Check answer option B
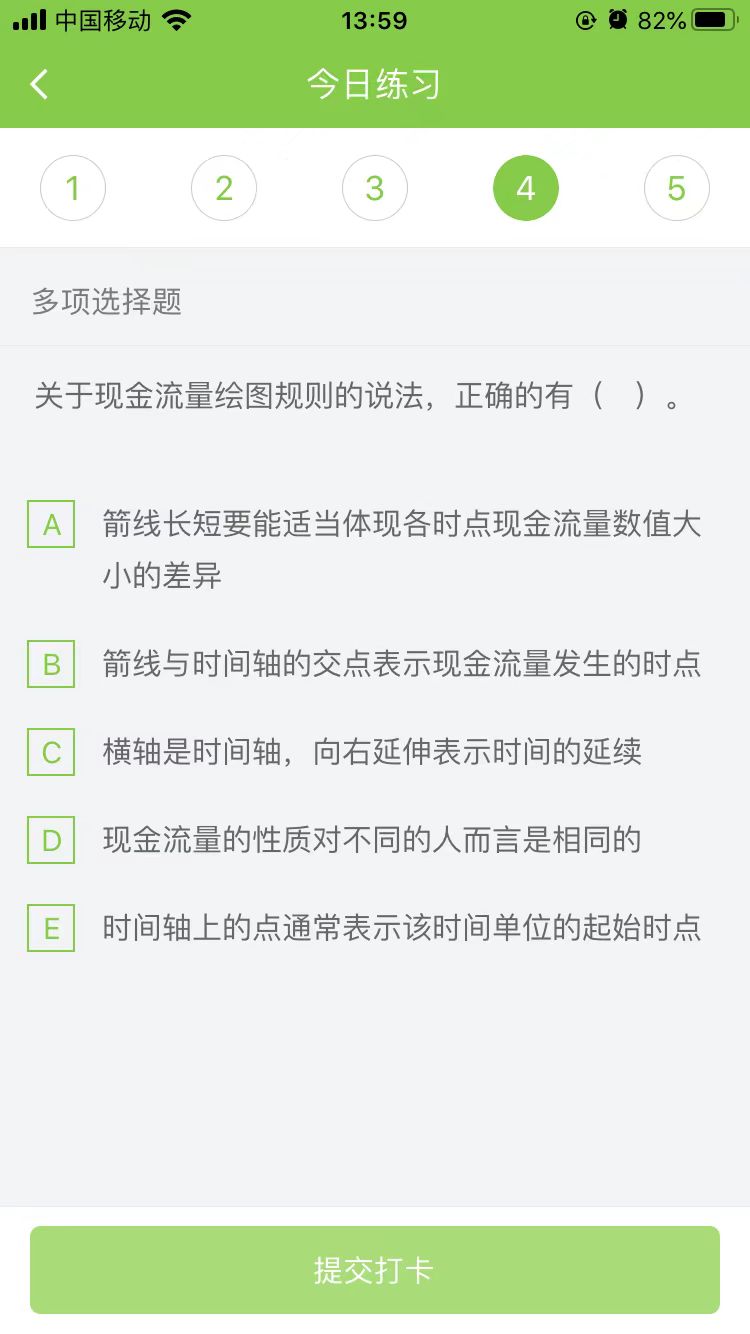The image size is (750, 1334). tap(51, 664)
